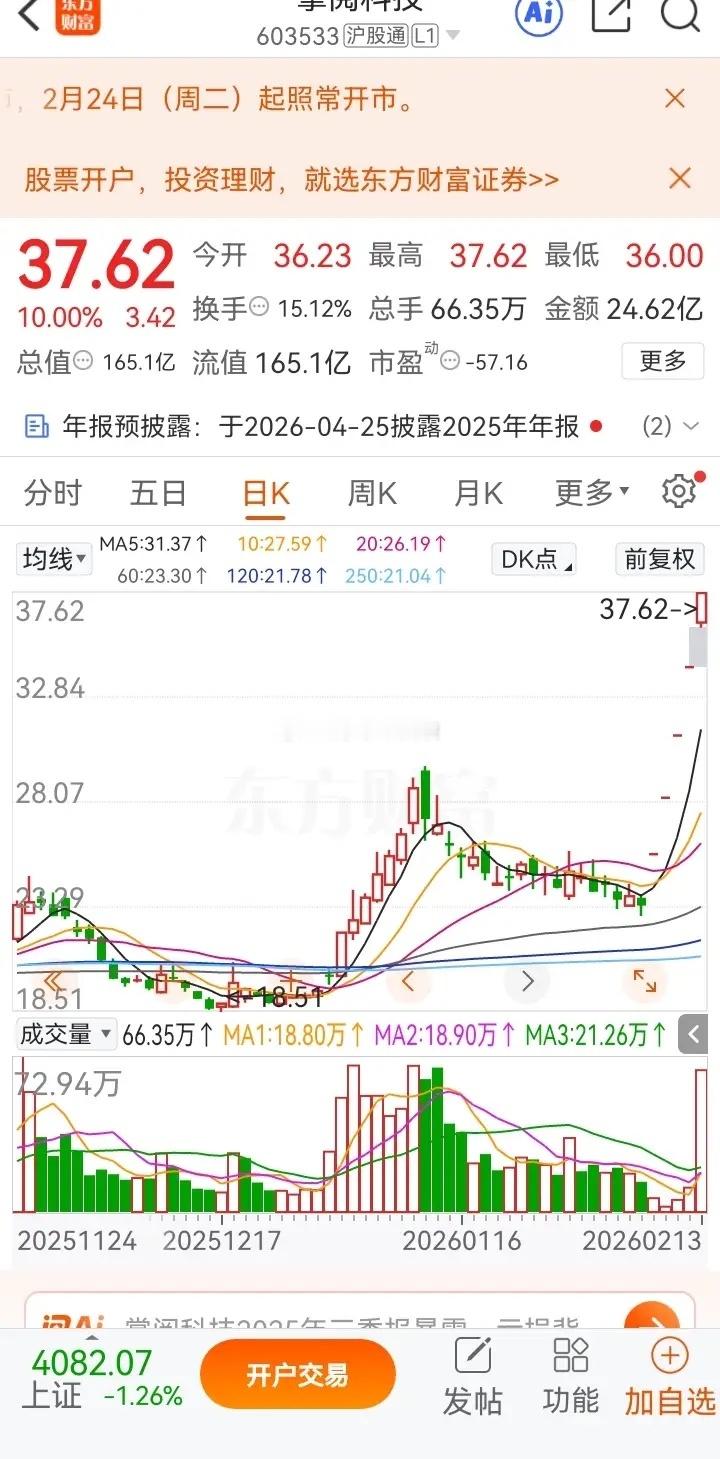Open the search magnifier
Screen dimensions: 720x1459
pos(681,14)
